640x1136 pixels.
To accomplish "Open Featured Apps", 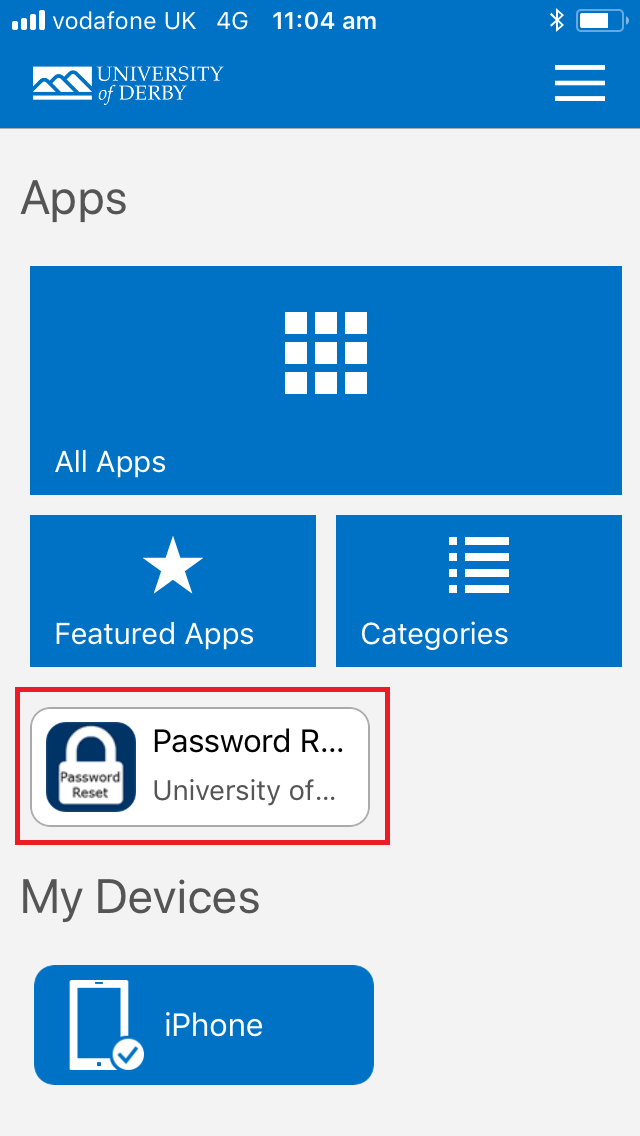I will pos(173,590).
